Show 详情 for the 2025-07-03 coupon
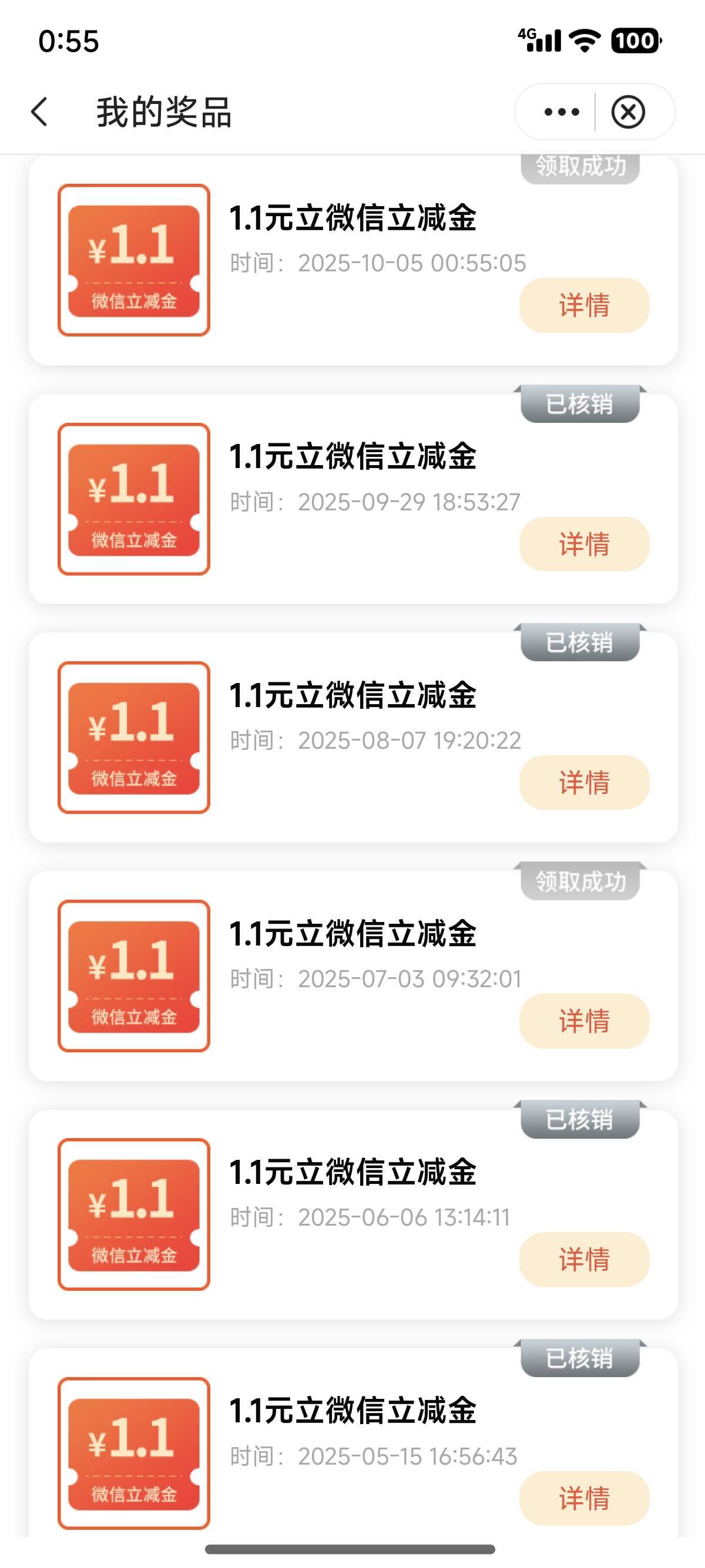Viewport: 705px width, 1568px height. pyautogui.click(x=584, y=1021)
